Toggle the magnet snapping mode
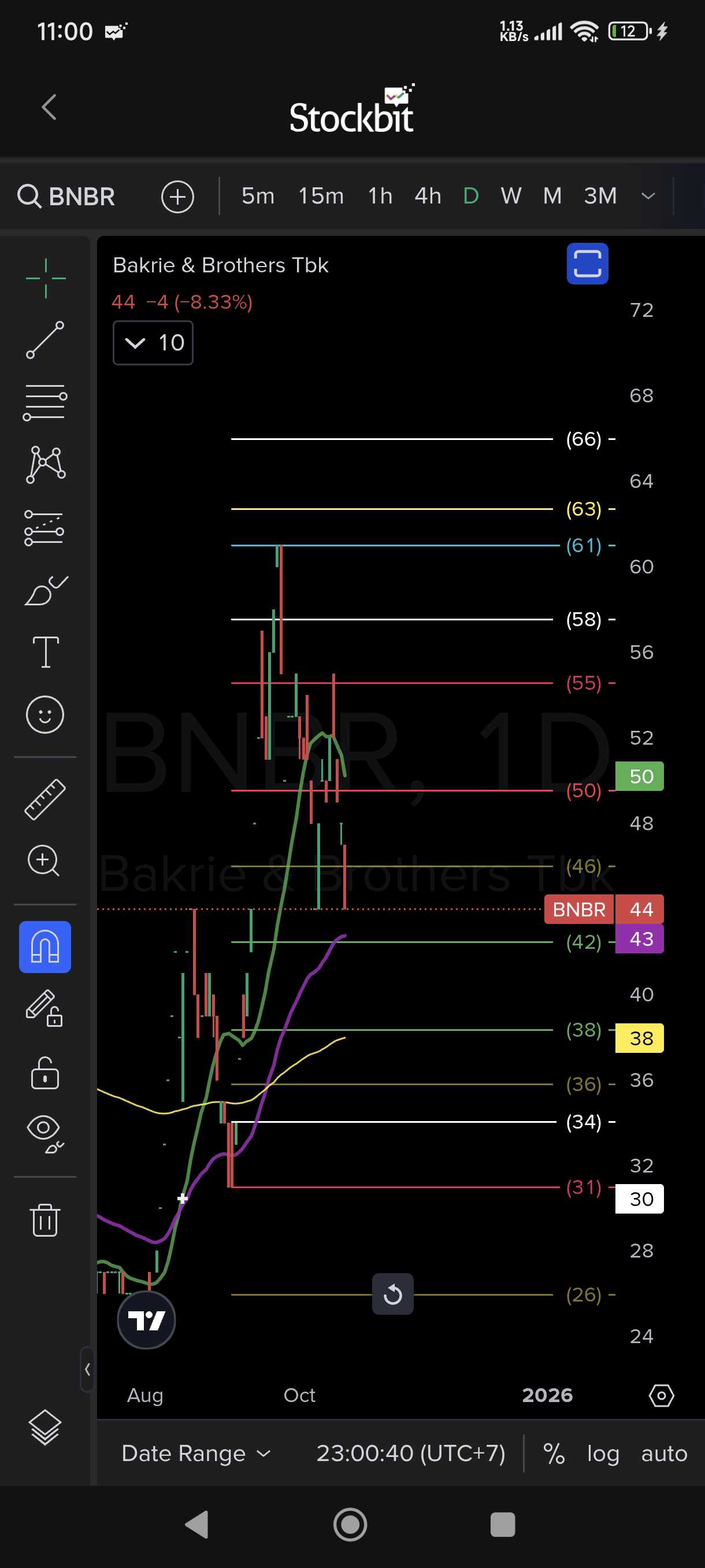 (x=45, y=946)
